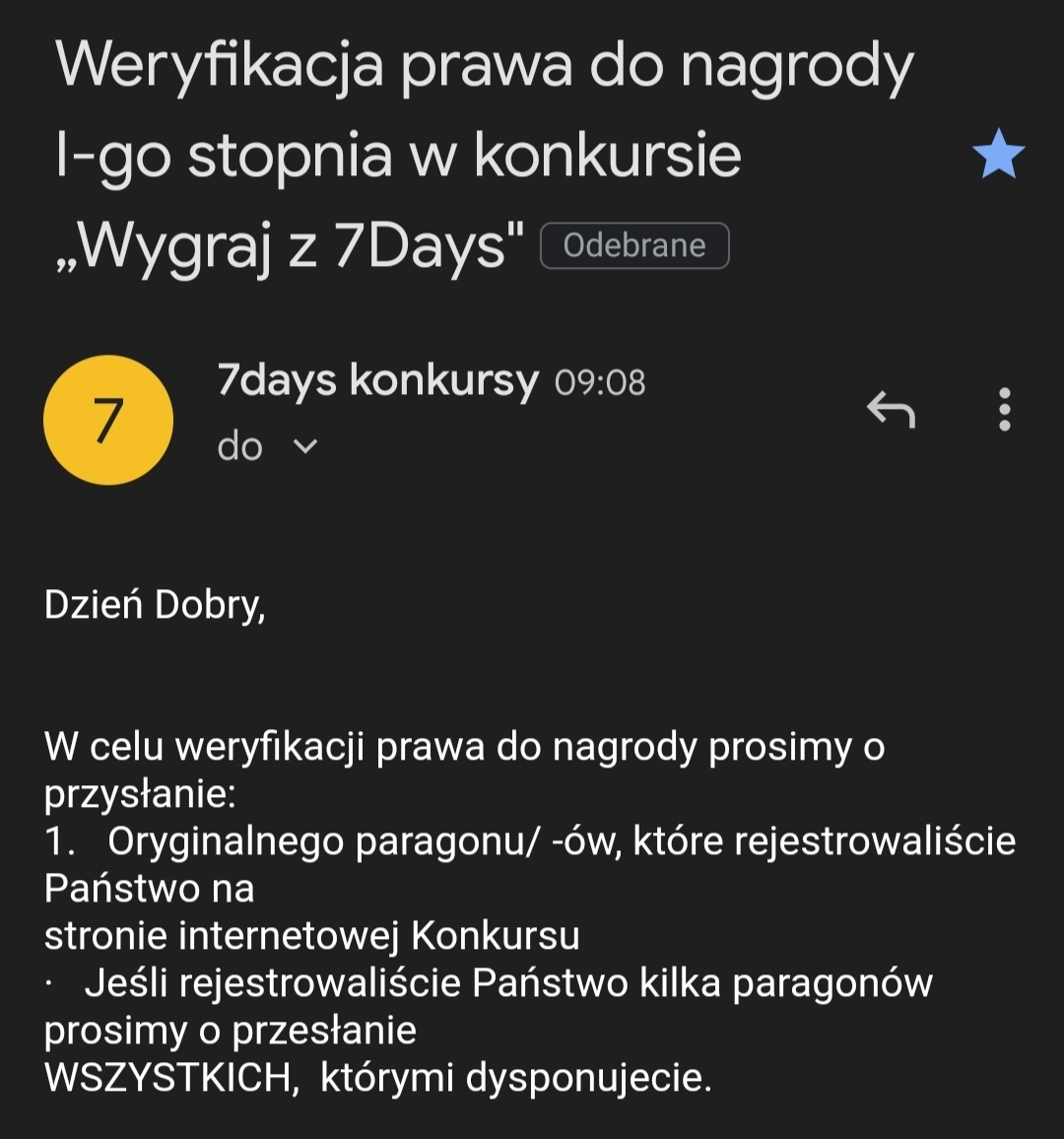
Task: Open the Odebrane label chip
Action: click(x=634, y=246)
